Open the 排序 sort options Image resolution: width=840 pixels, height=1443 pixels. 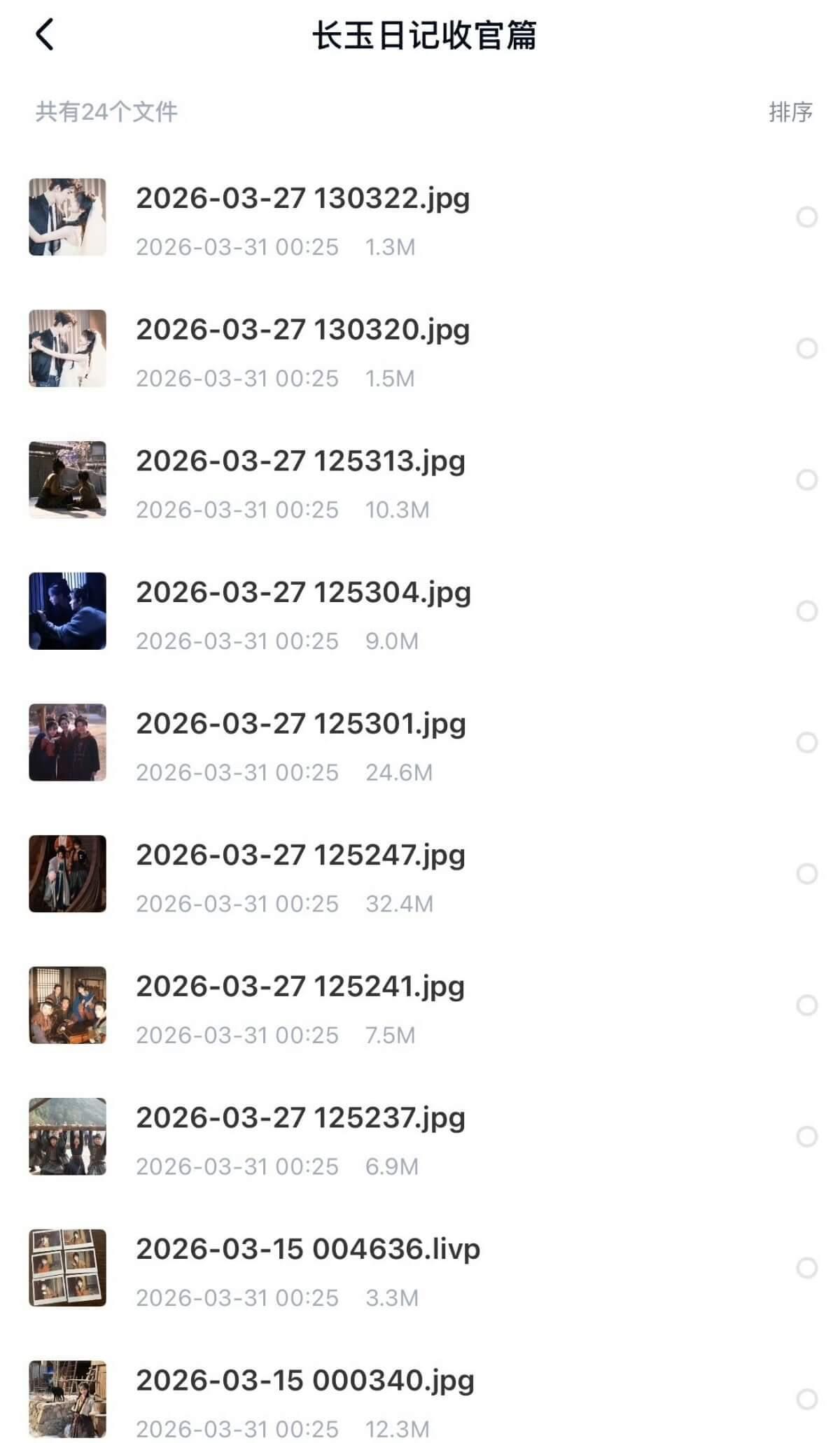click(x=790, y=112)
